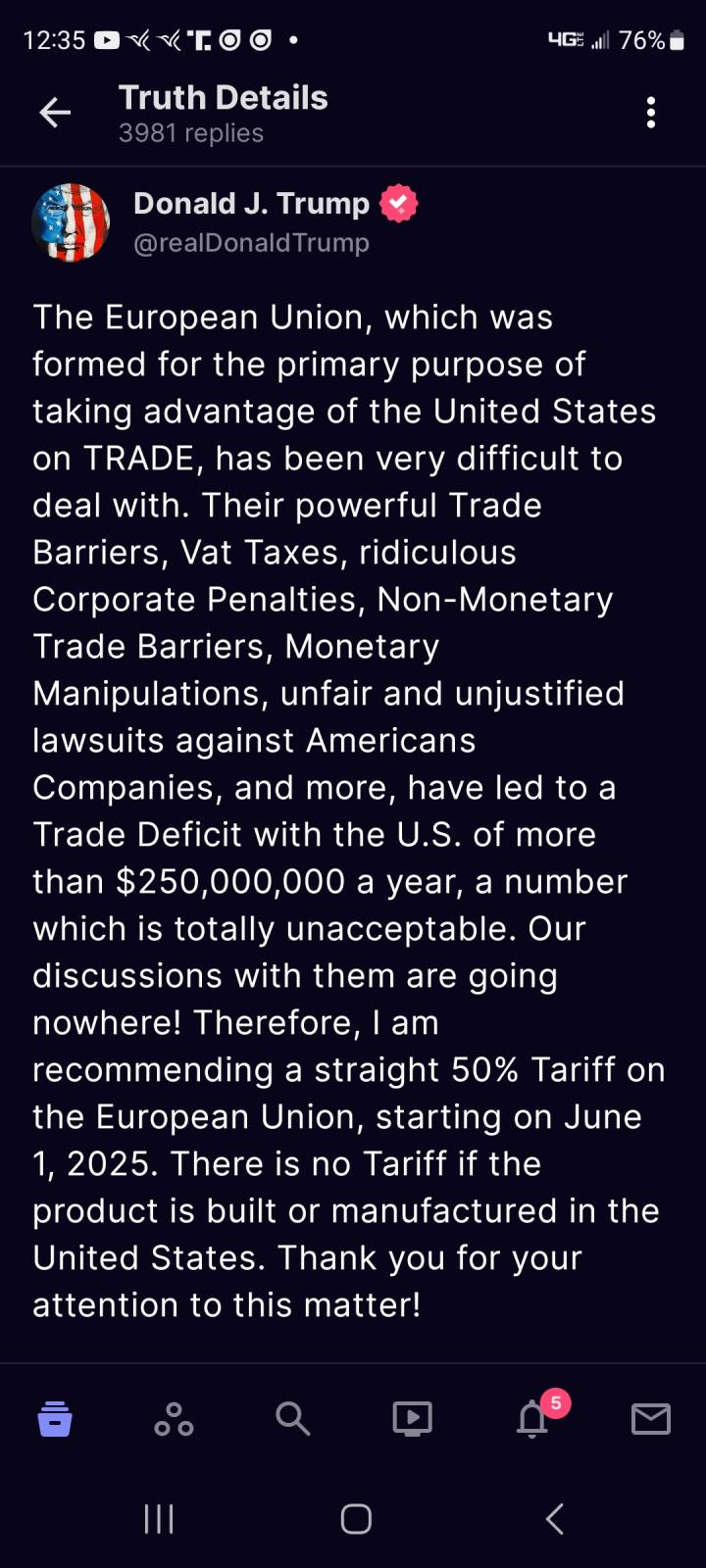Screen dimensions: 706x1568
Task: Go back using the top arrow
Action: [x=55, y=113]
